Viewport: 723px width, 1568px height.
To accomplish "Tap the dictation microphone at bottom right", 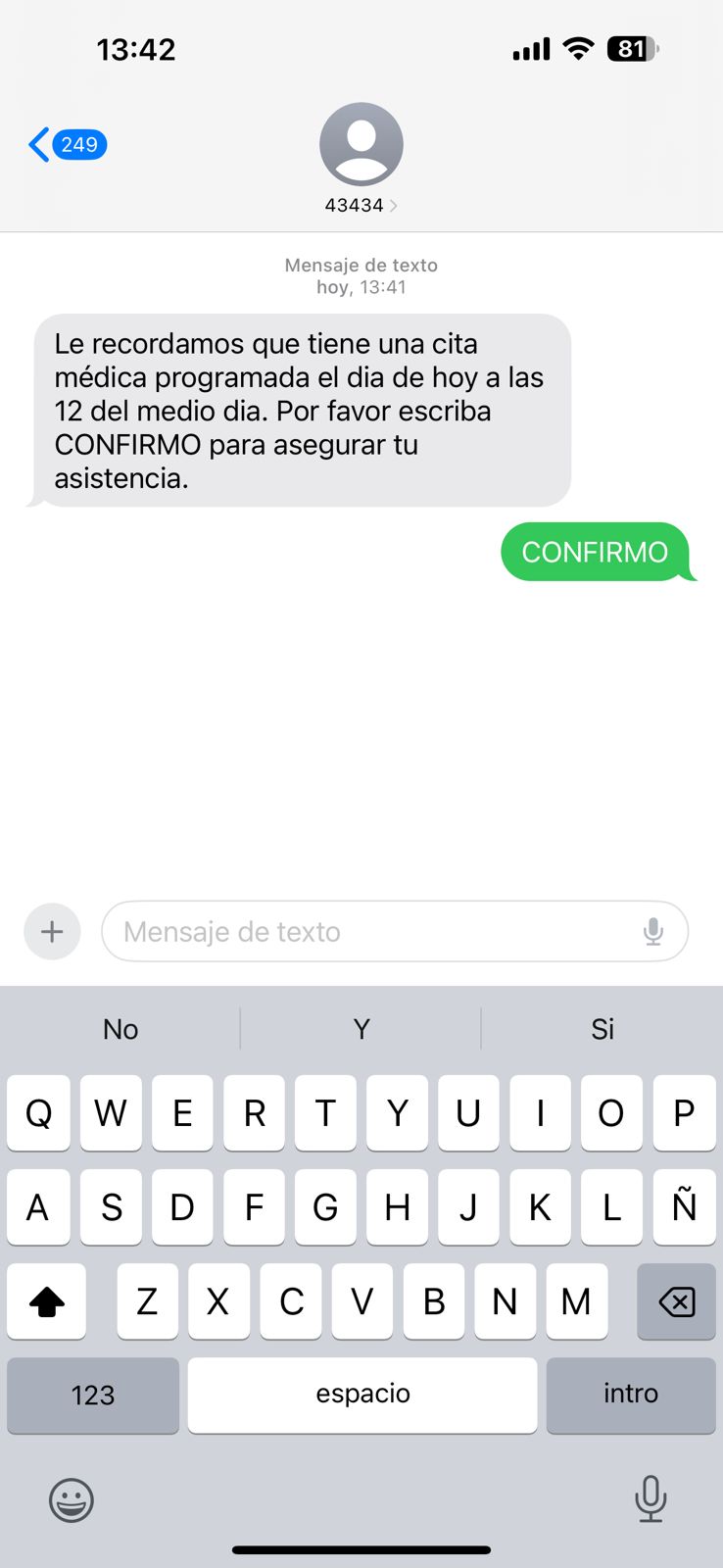I will click(651, 1499).
